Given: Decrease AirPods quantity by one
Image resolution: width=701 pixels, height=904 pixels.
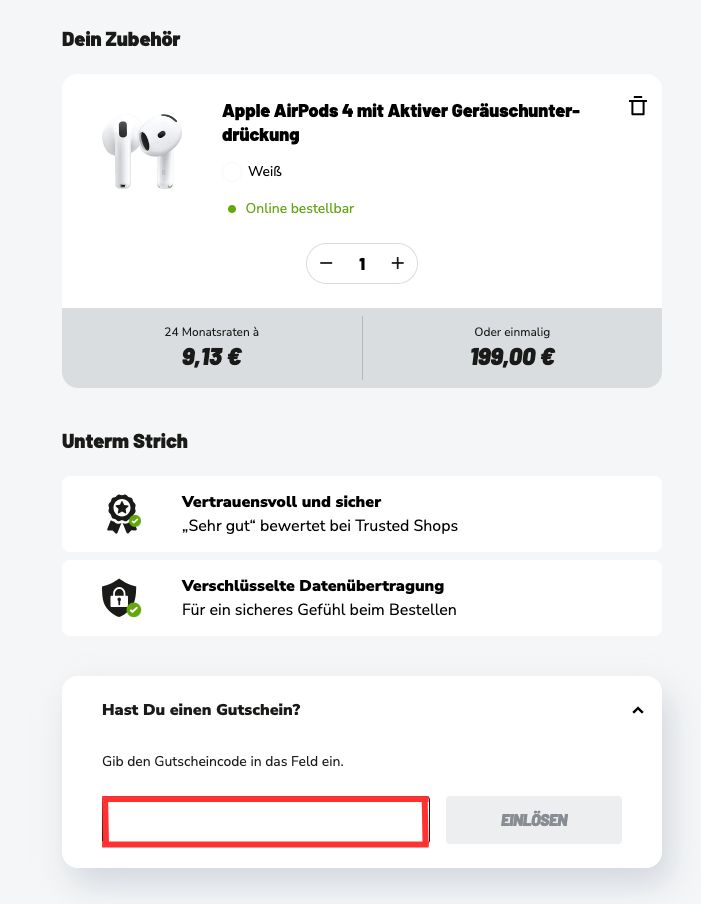Looking at the screenshot, I should 326,264.
